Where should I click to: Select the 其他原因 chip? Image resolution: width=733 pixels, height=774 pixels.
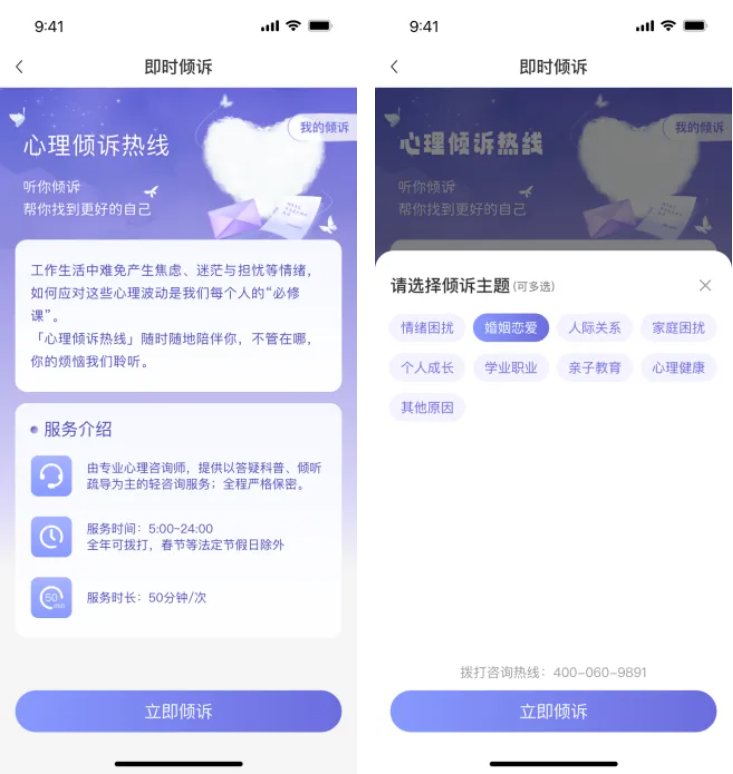coord(427,408)
